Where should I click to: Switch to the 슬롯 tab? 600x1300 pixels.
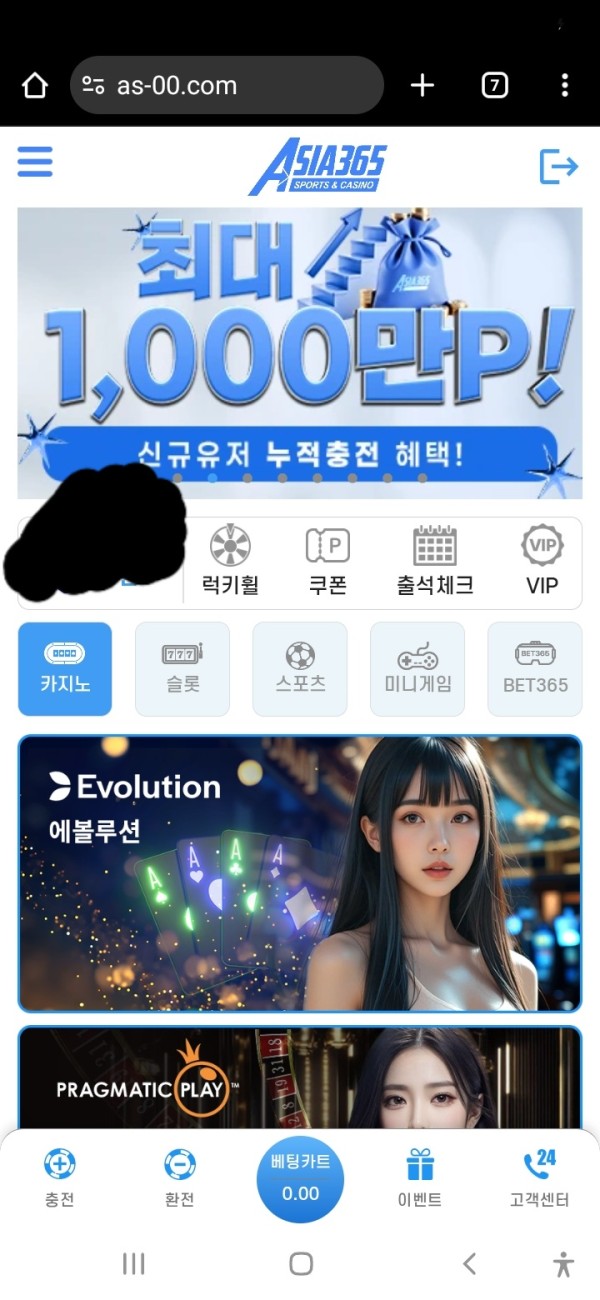(x=182, y=669)
